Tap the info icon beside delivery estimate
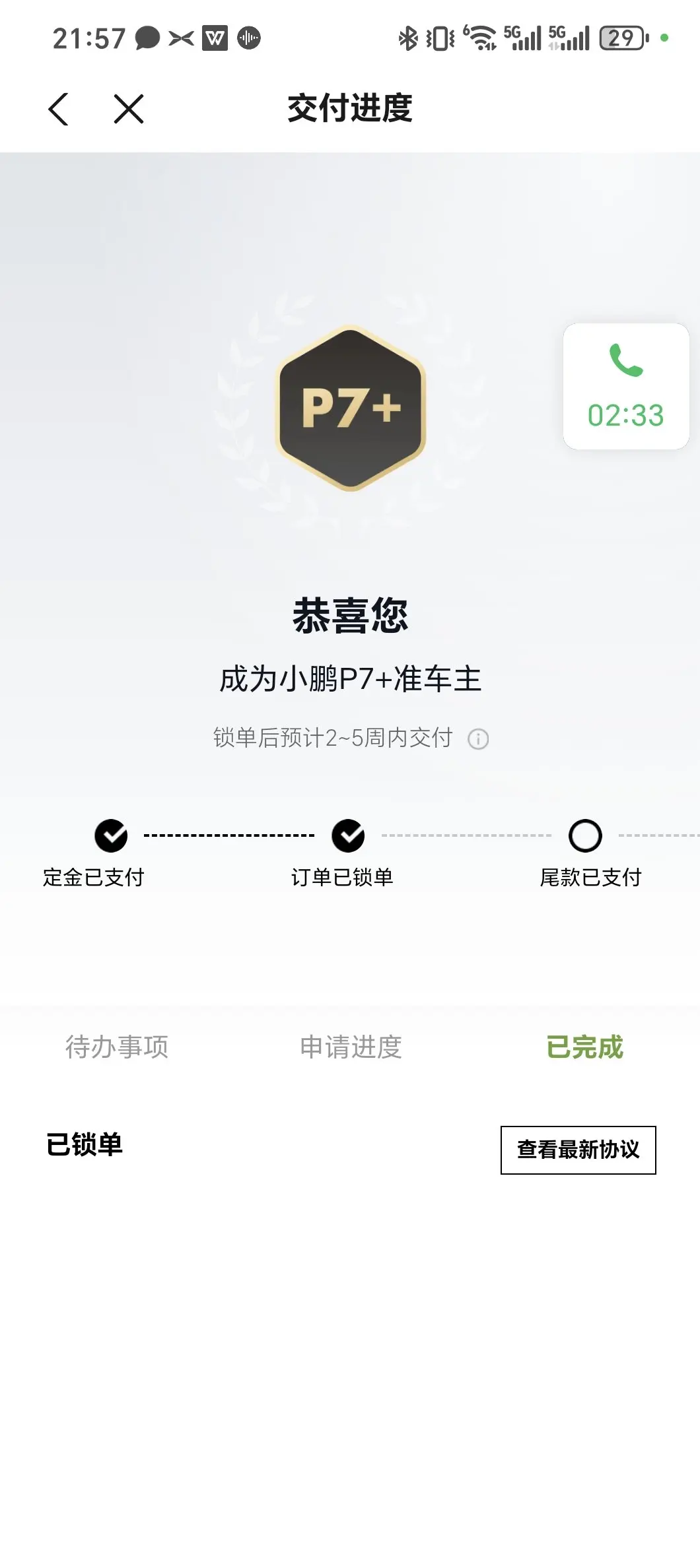Image resolution: width=700 pixels, height=1568 pixels. tap(478, 738)
